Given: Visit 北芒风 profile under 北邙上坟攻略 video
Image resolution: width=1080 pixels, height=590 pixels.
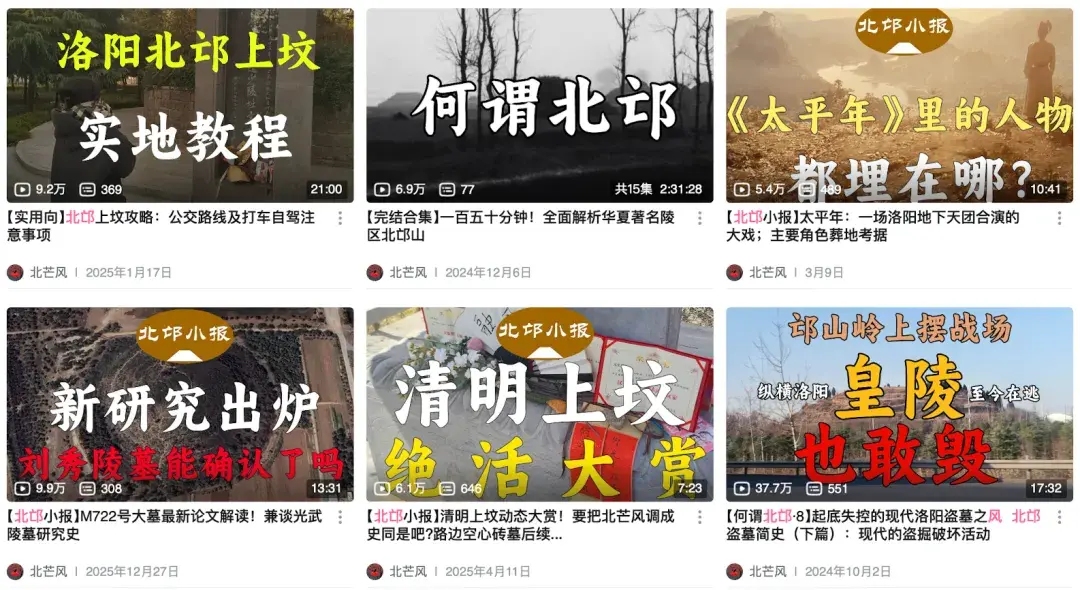Looking at the screenshot, I should tap(48, 272).
